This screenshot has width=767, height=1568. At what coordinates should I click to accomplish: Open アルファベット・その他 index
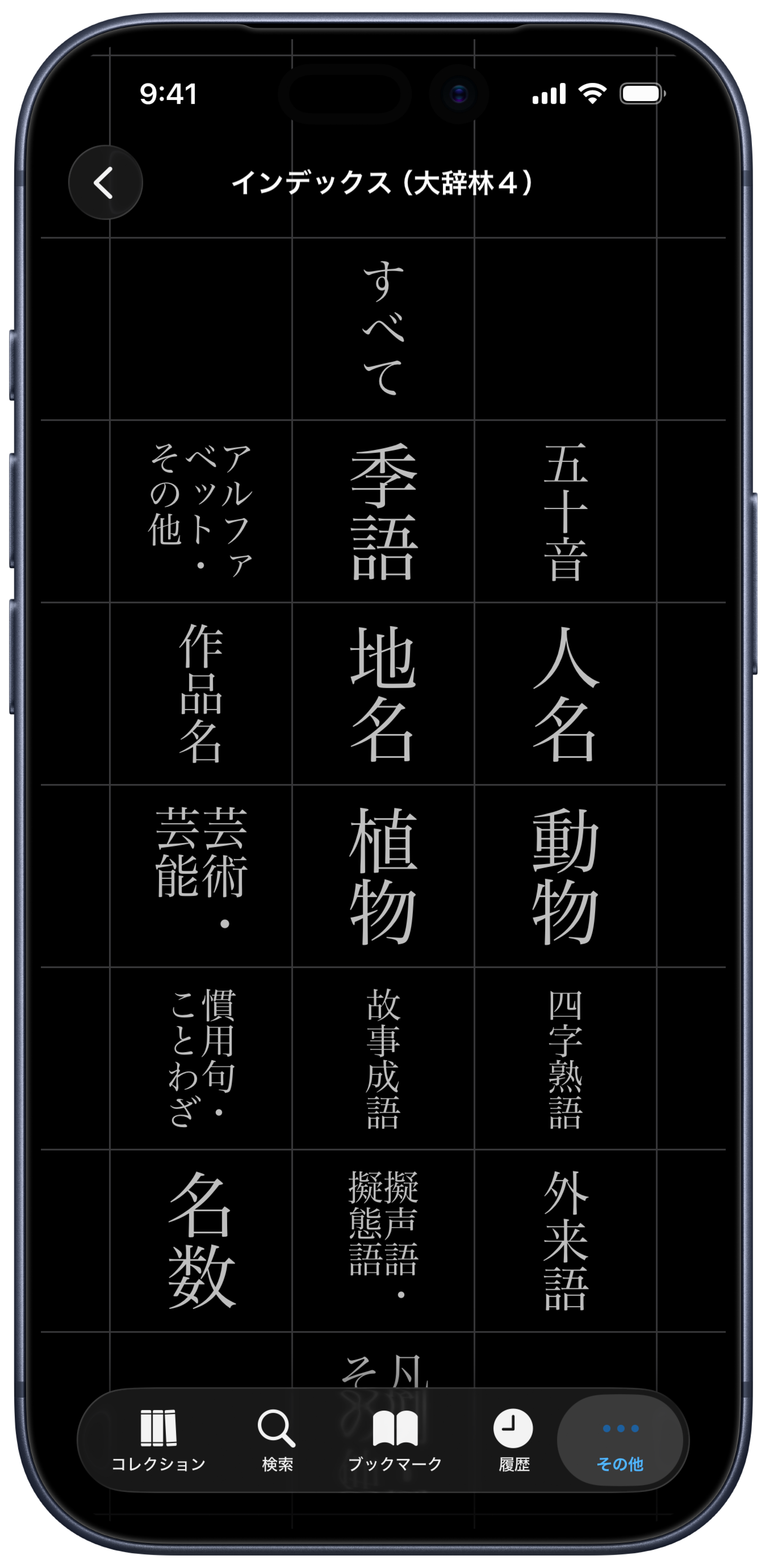click(201, 511)
